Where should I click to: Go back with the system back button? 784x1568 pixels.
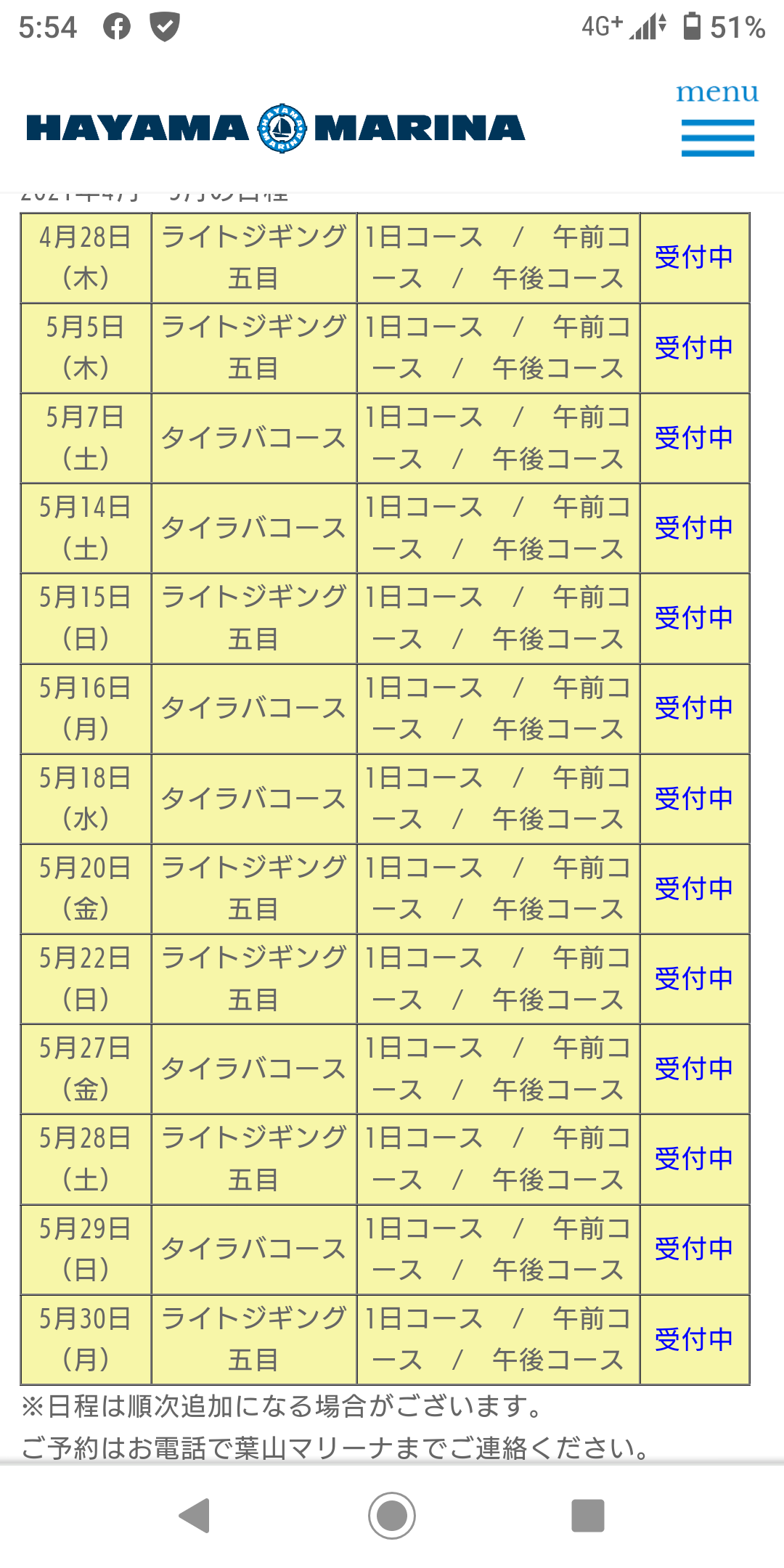(195, 1516)
